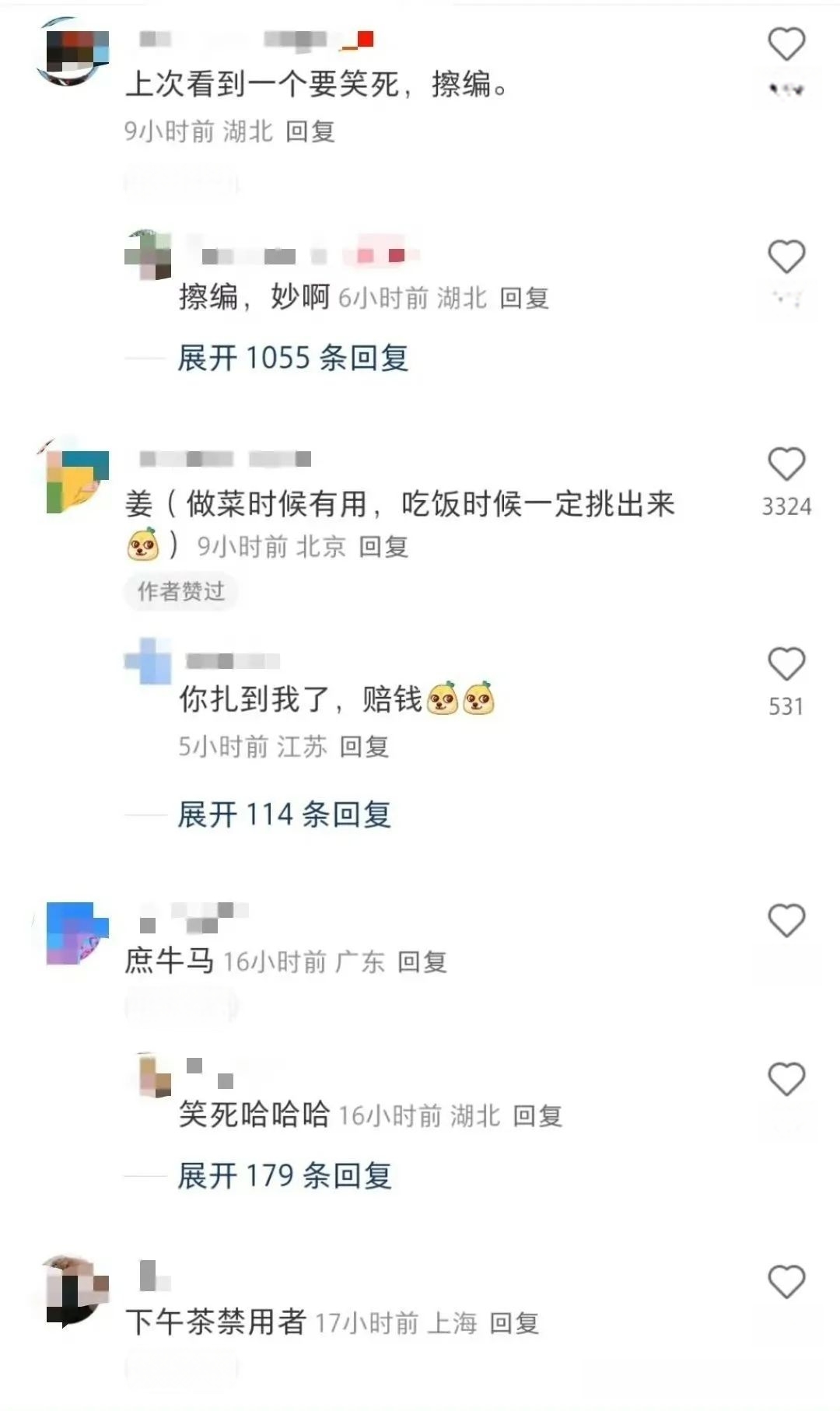This screenshot has width=840, height=1411.
Task: Like the reply '你扎到我了，赔钱'
Action: click(x=786, y=665)
